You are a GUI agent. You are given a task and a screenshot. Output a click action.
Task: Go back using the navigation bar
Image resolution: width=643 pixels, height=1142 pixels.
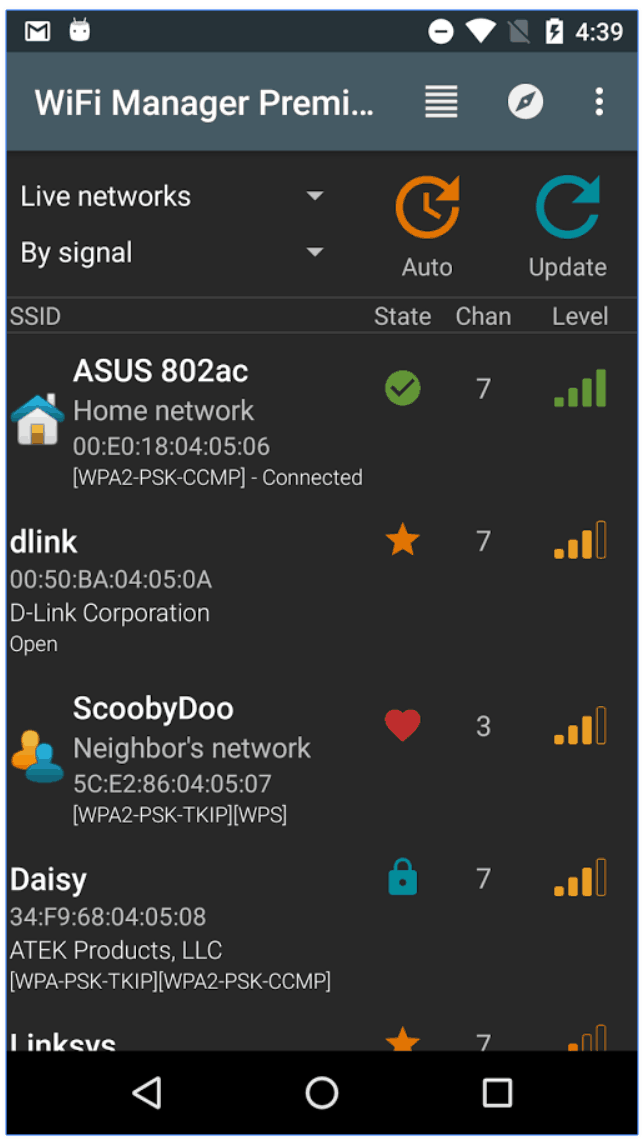(x=147, y=1093)
